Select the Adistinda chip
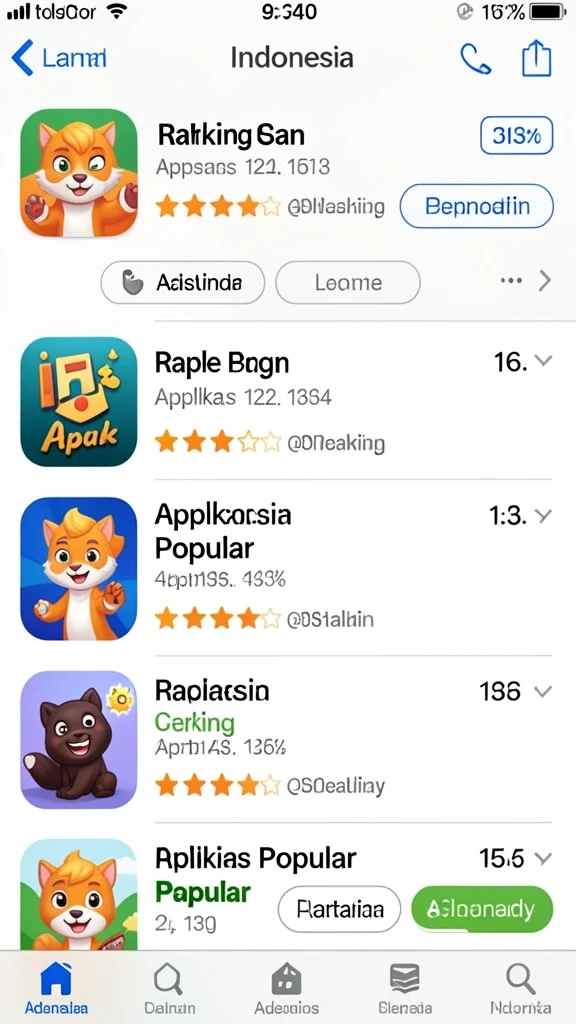 (x=183, y=283)
